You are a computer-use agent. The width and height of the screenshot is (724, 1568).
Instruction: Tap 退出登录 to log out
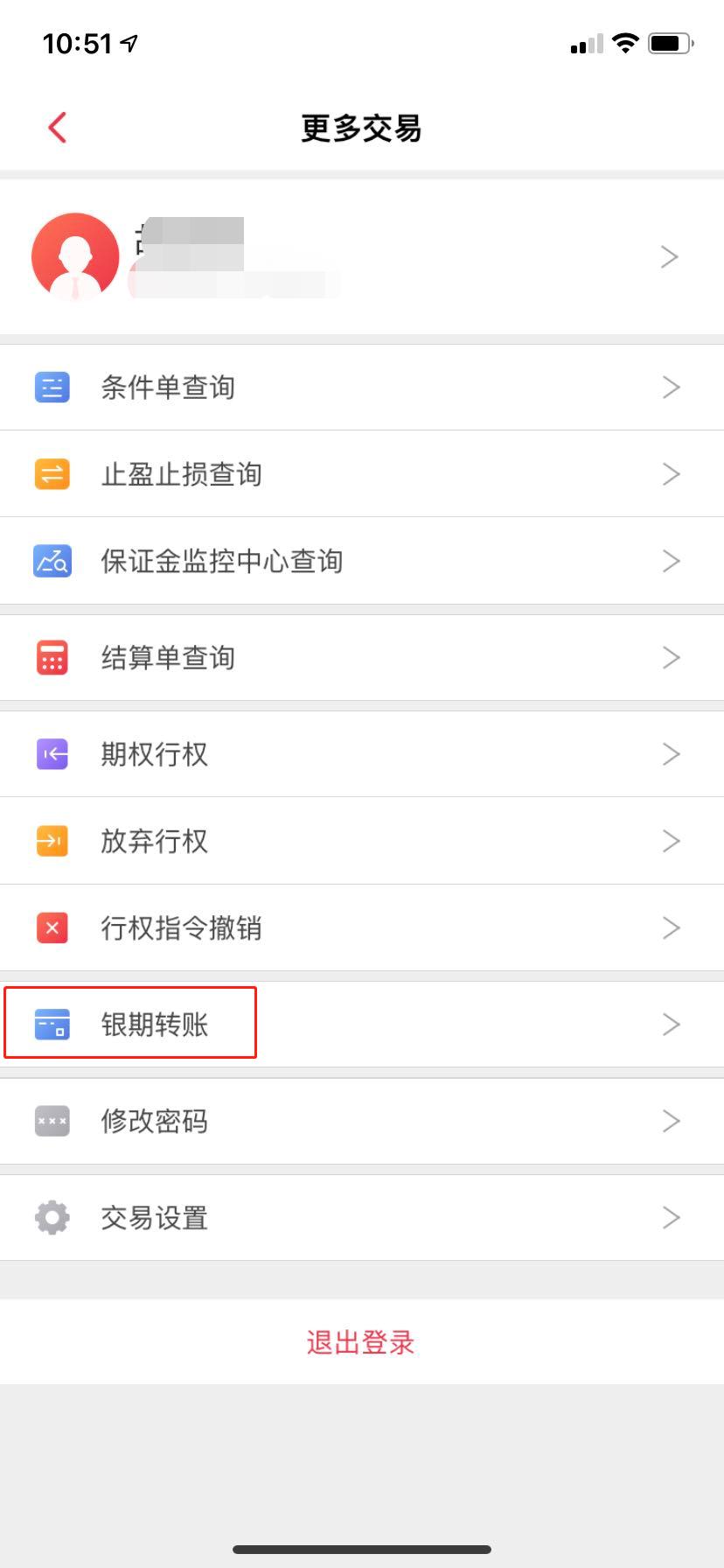pos(360,1342)
